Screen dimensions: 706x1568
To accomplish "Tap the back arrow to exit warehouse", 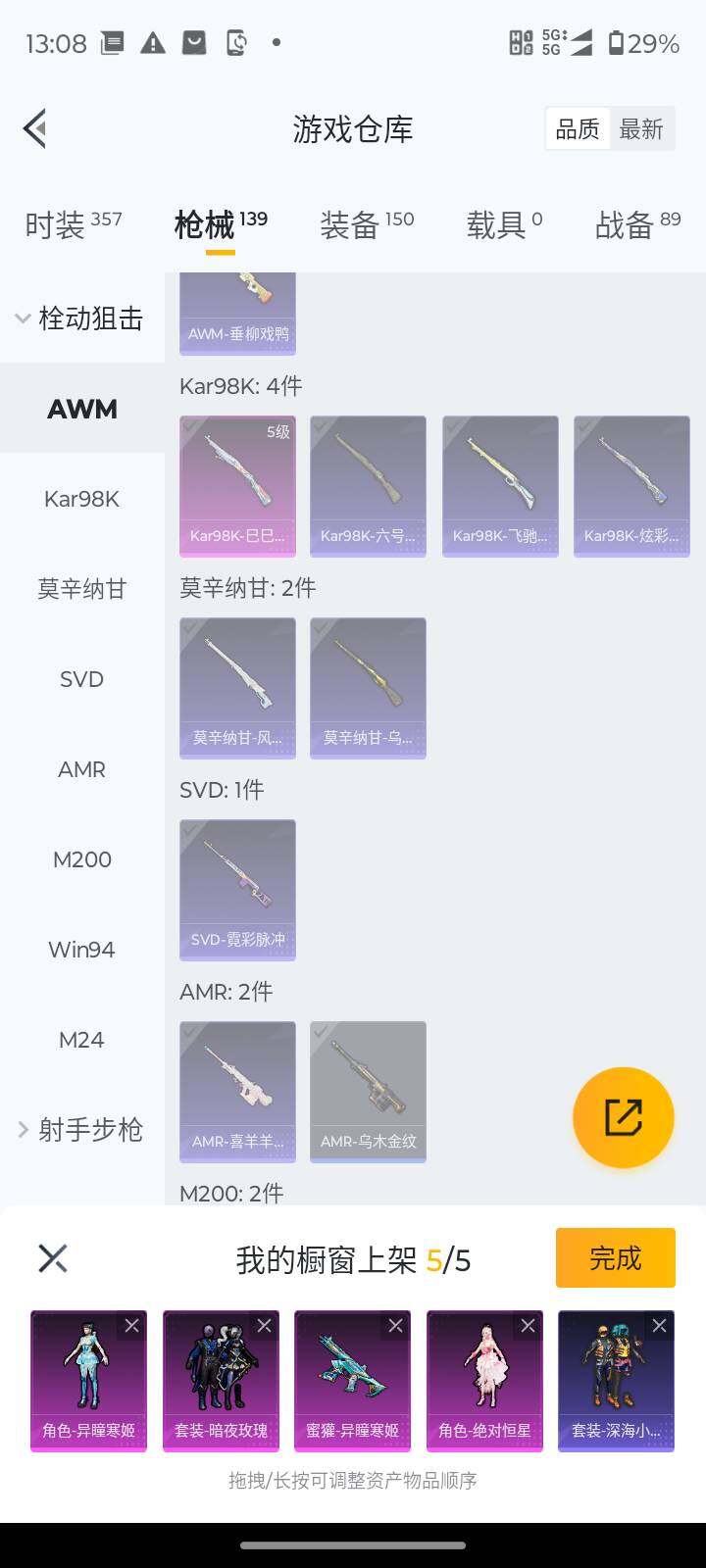I will [x=34, y=128].
